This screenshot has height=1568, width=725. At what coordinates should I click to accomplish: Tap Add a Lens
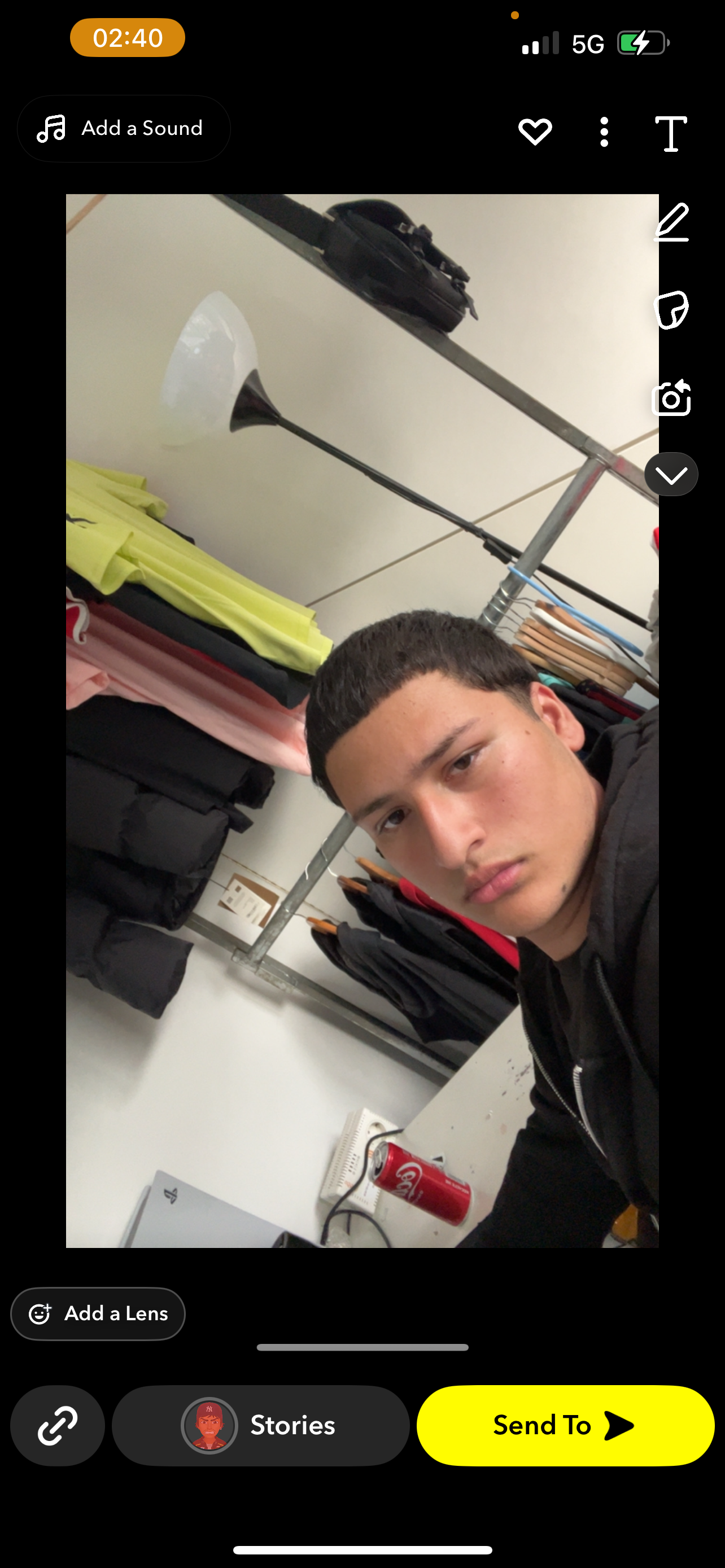[x=98, y=1313]
